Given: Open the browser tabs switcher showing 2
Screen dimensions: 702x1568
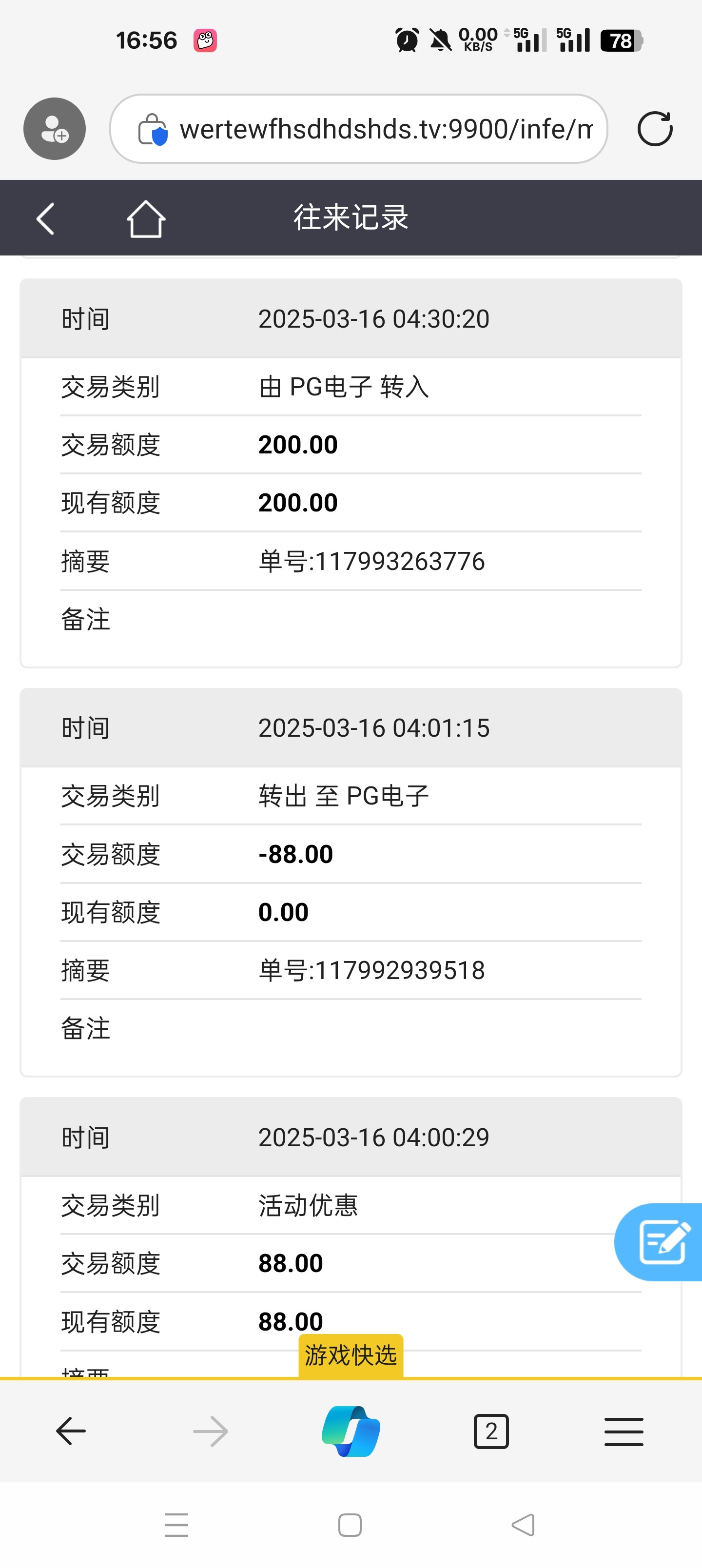Looking at the screenshot, I should coord(491,1431).
